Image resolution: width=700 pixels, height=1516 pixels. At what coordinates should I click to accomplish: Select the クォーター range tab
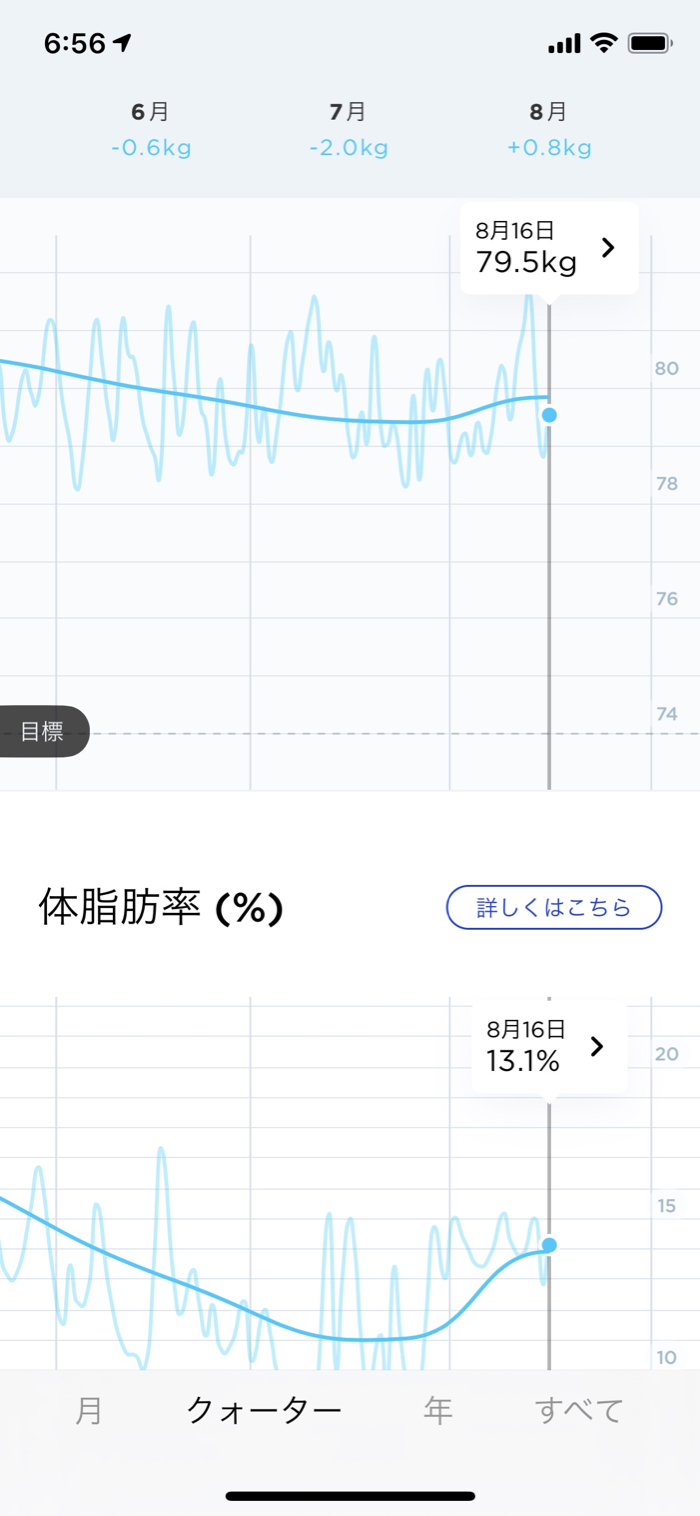click(264, 1410)
